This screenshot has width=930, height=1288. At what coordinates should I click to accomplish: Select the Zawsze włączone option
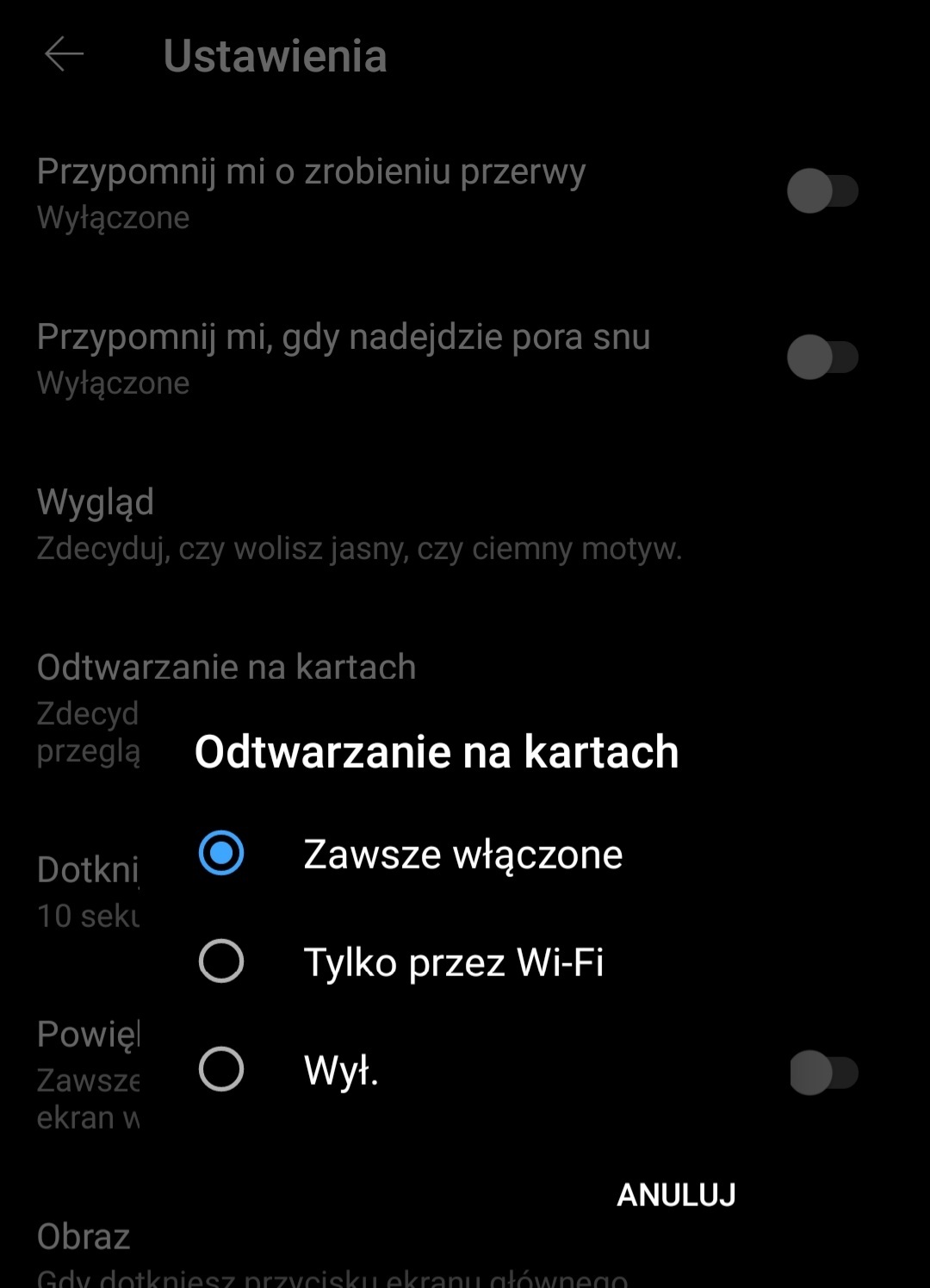click(222, 854)
